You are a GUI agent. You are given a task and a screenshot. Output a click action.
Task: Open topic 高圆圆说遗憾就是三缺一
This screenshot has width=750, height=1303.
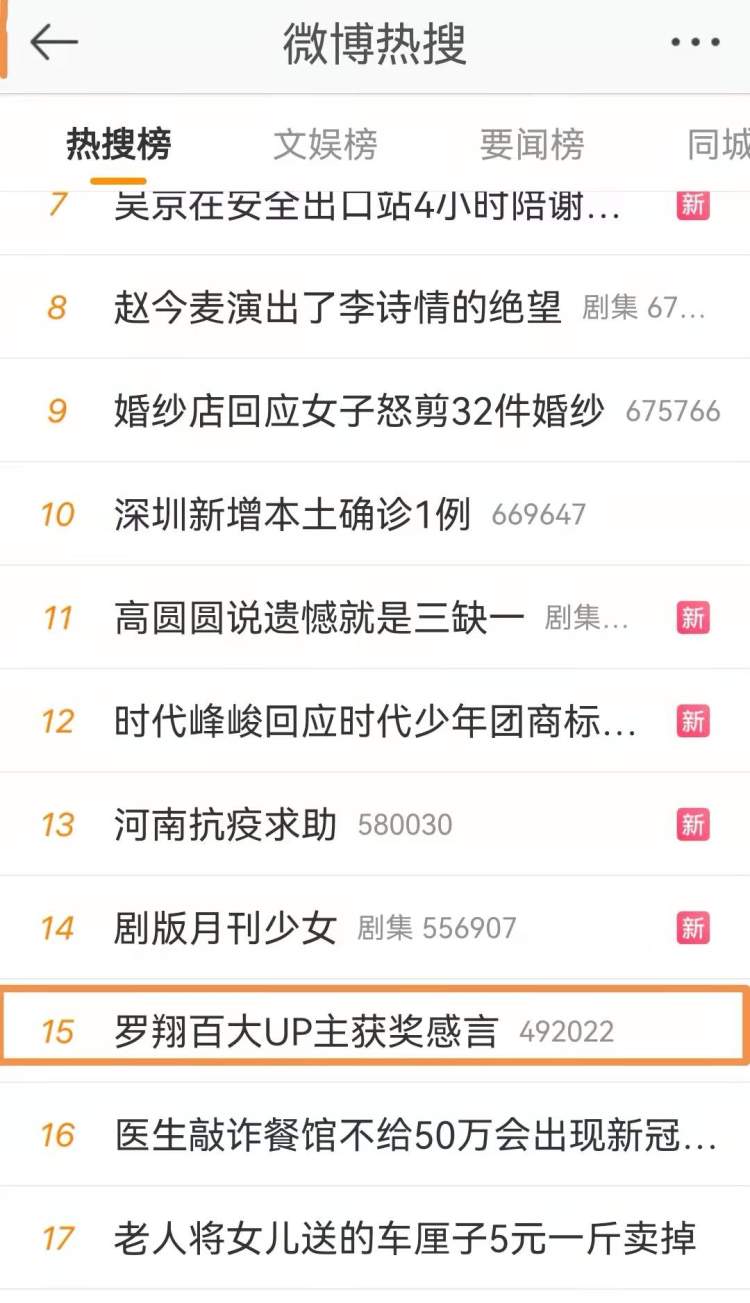[x=319, y=618]
